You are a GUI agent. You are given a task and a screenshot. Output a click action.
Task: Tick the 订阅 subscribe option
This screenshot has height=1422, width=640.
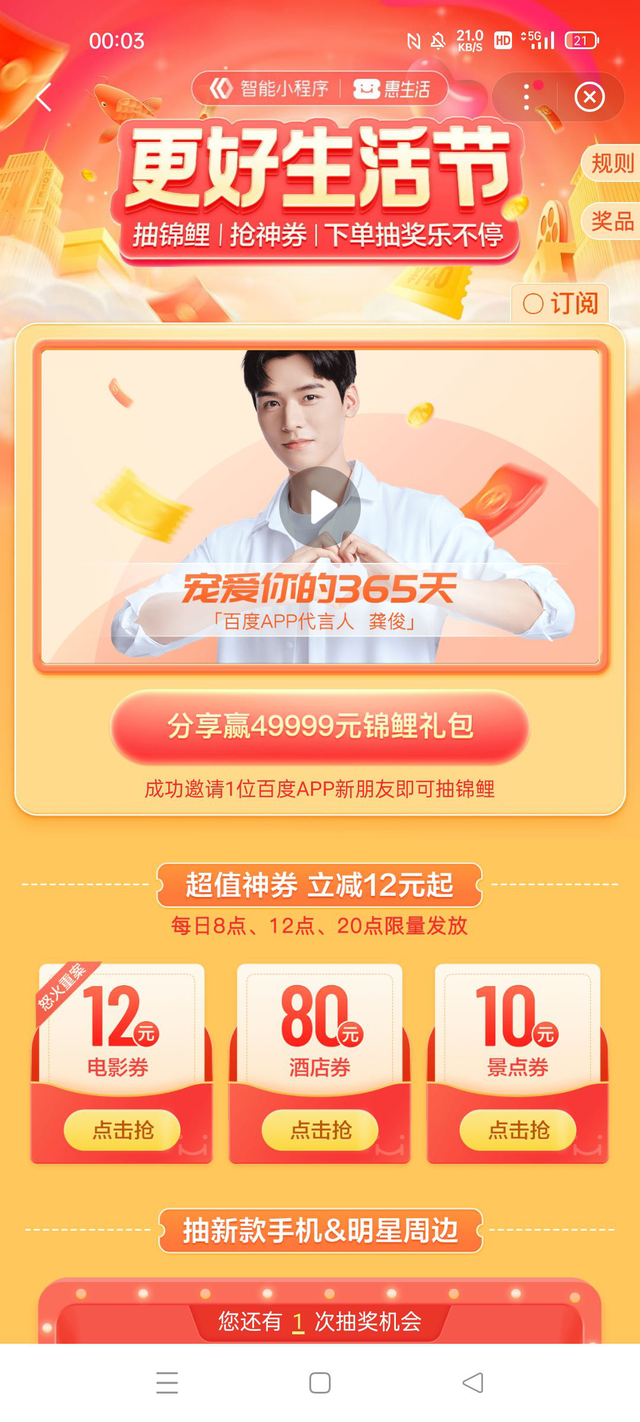click(562, 304)
